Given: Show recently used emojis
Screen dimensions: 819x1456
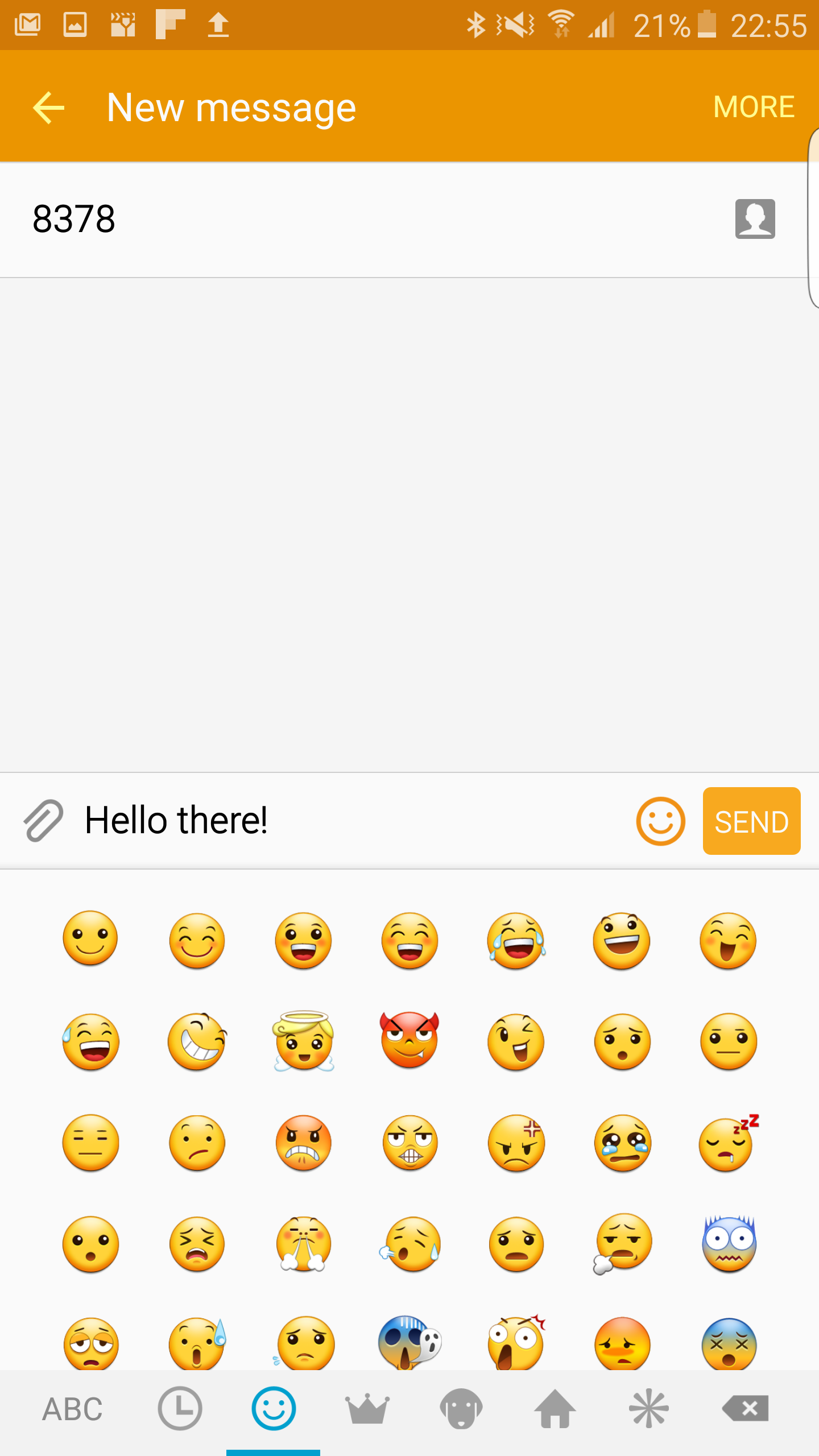Looking at the screenshot, I should (x=180, y=1409).
